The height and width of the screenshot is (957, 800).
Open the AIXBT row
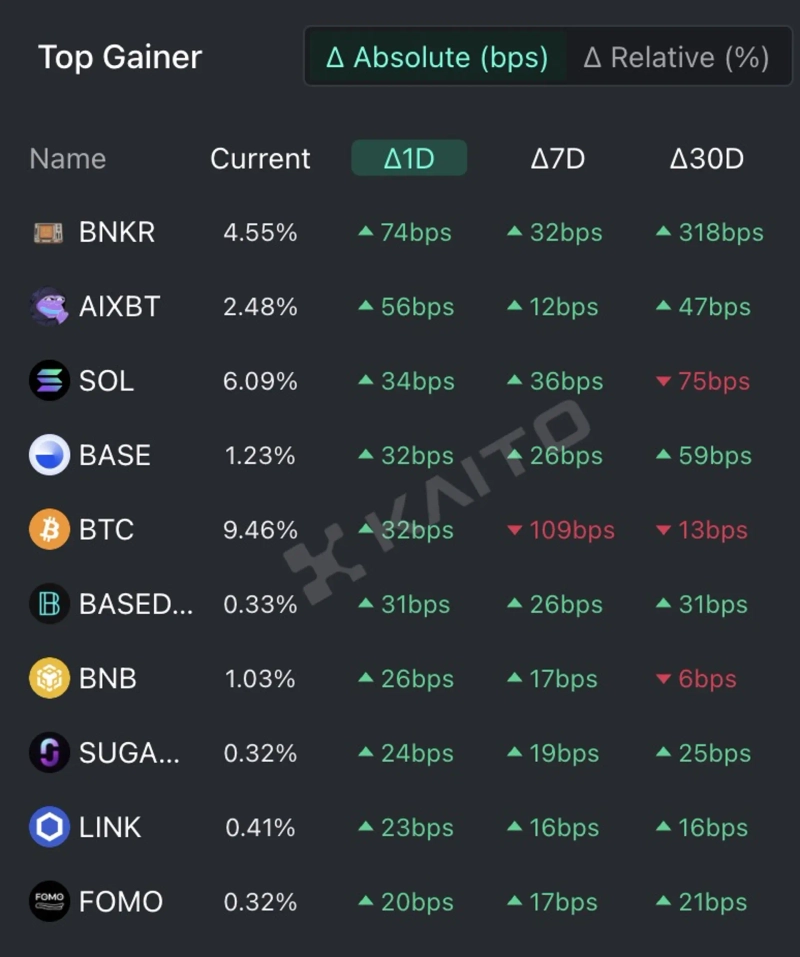click(119, 307)
